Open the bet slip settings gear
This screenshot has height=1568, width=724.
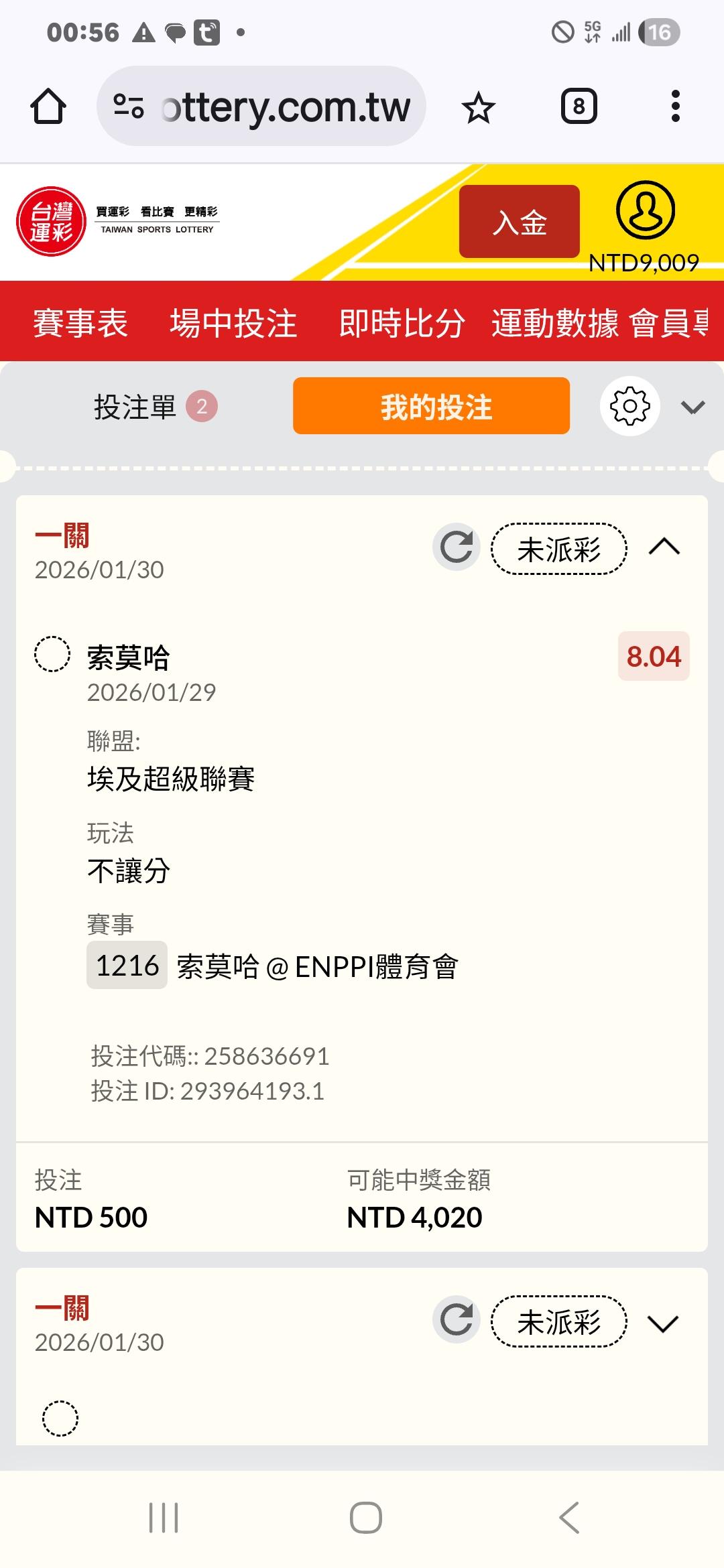point(629,407)
